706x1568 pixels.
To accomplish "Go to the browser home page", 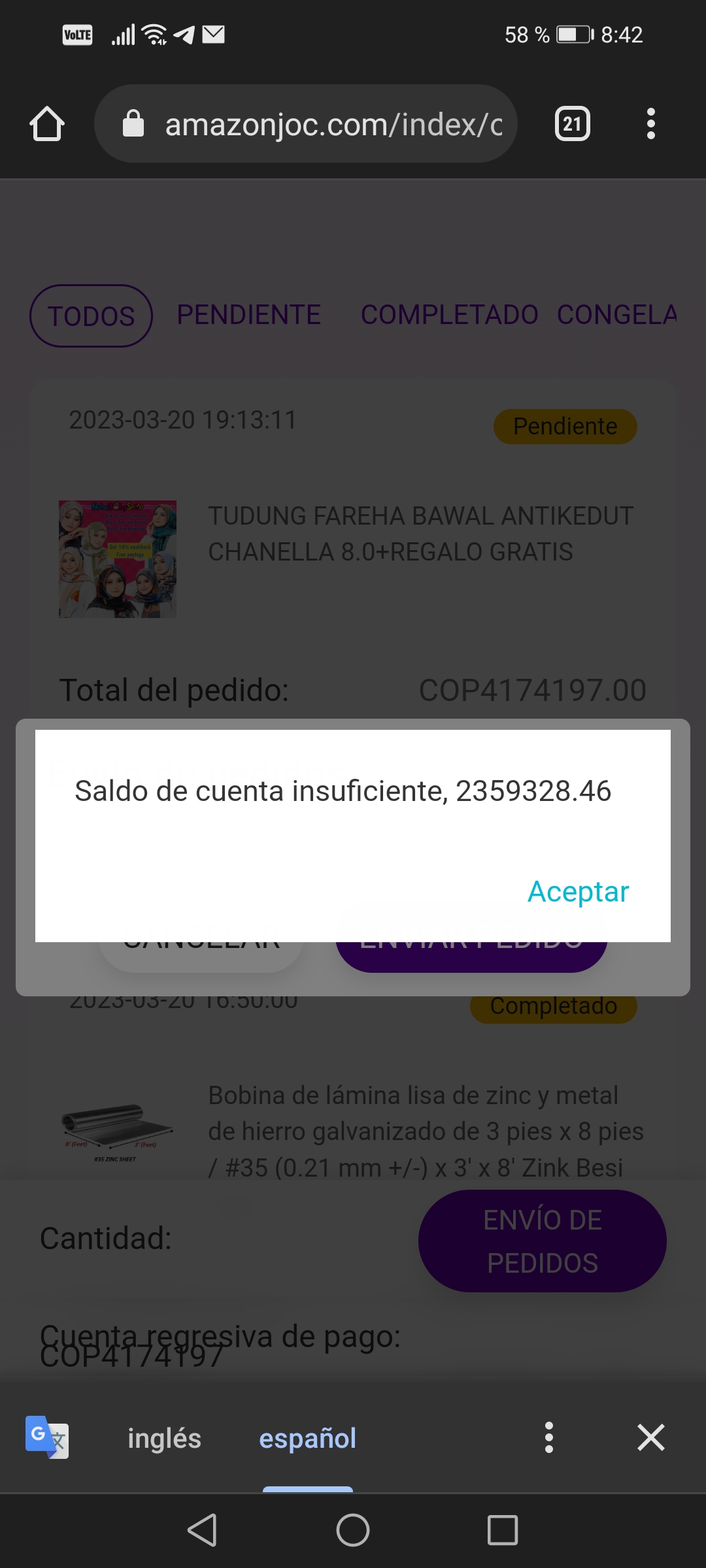I will click(x=47, y=123).
